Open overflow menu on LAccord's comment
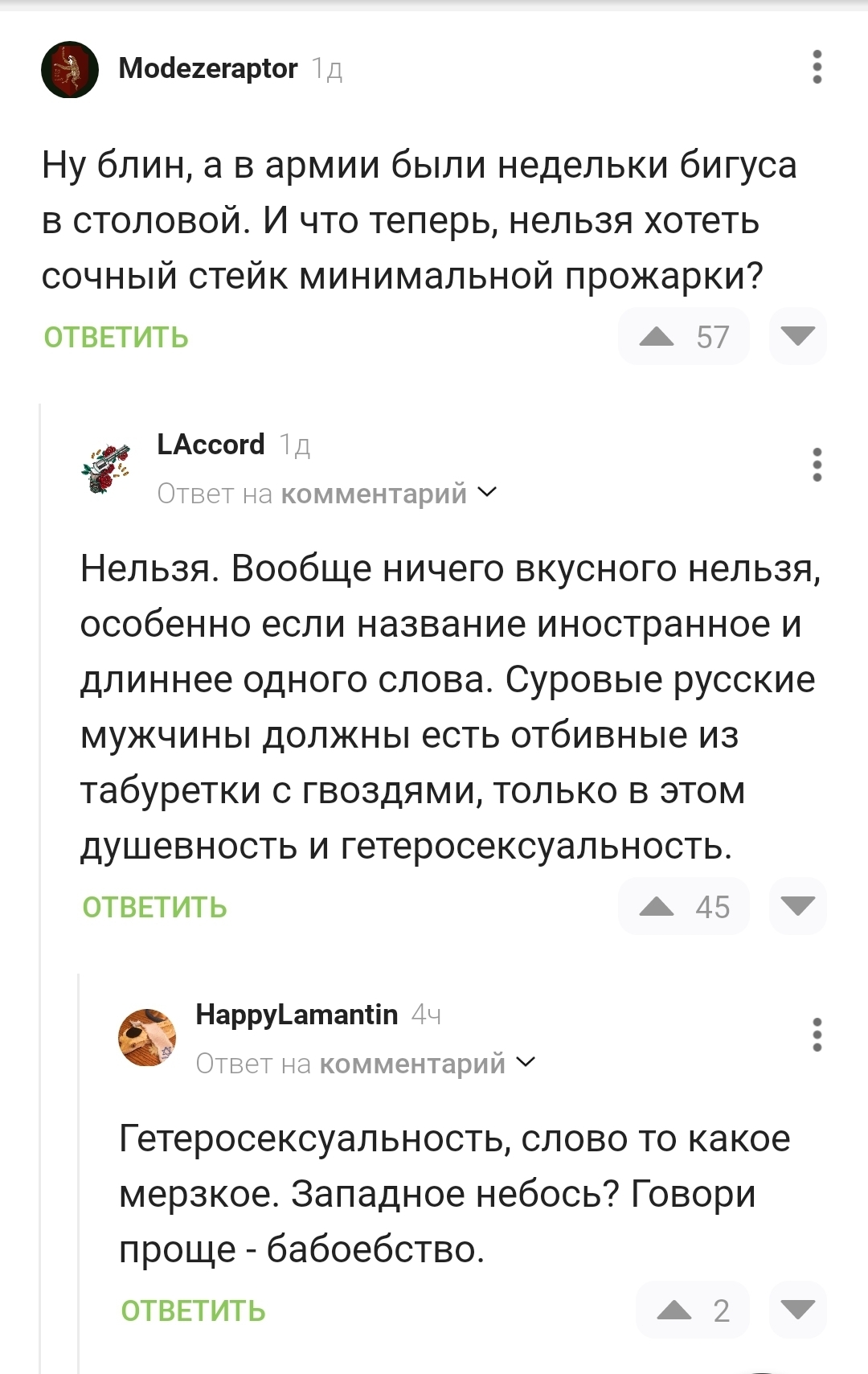868x1374 pixels. click(817, 465)
